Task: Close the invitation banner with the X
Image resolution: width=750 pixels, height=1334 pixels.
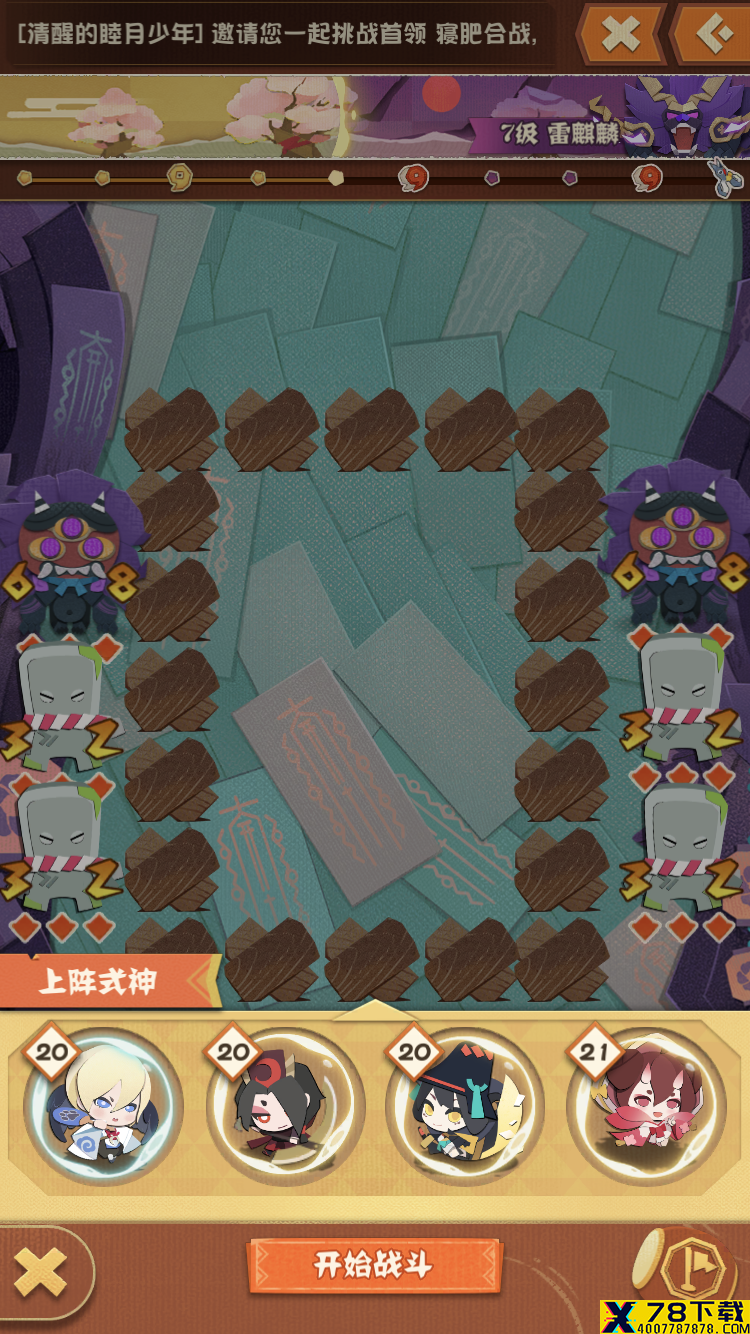Action: [620, 35]
